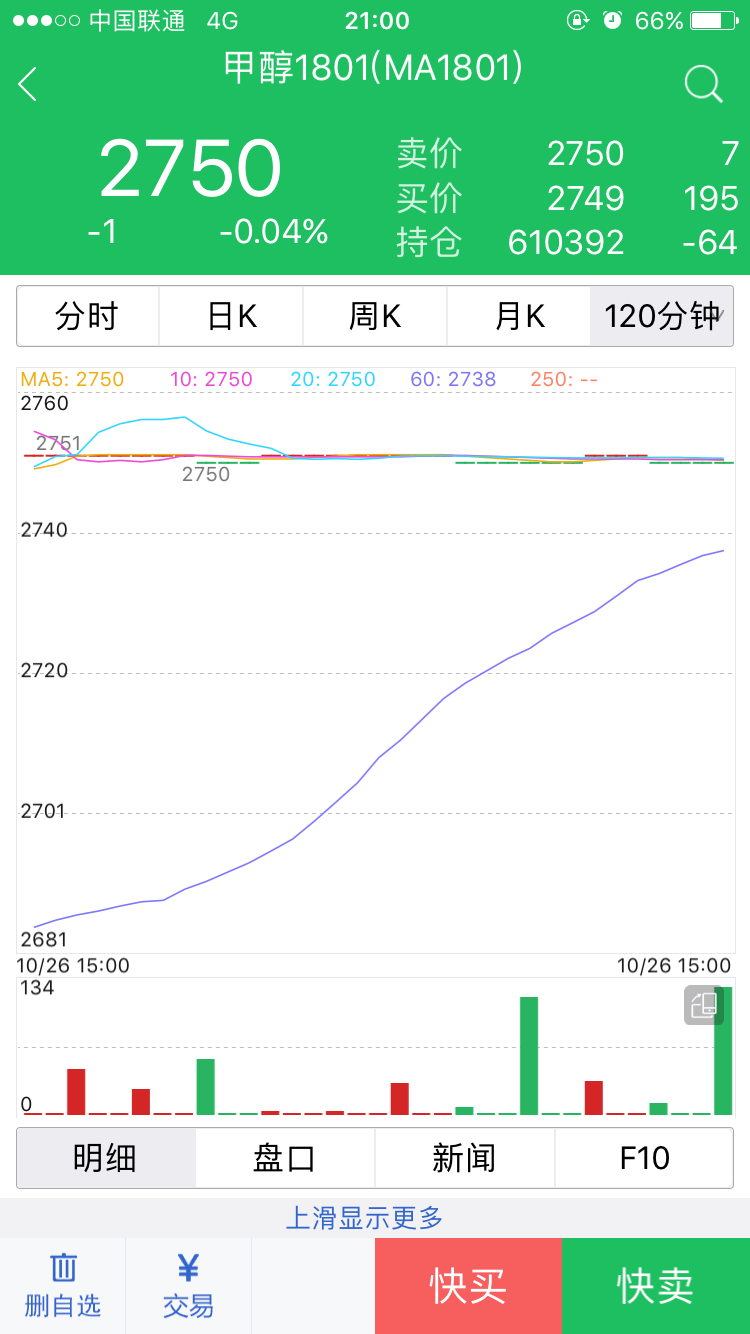Open the 新闻 news tab
The image size is (750, 1334).
pos(464,1158)
